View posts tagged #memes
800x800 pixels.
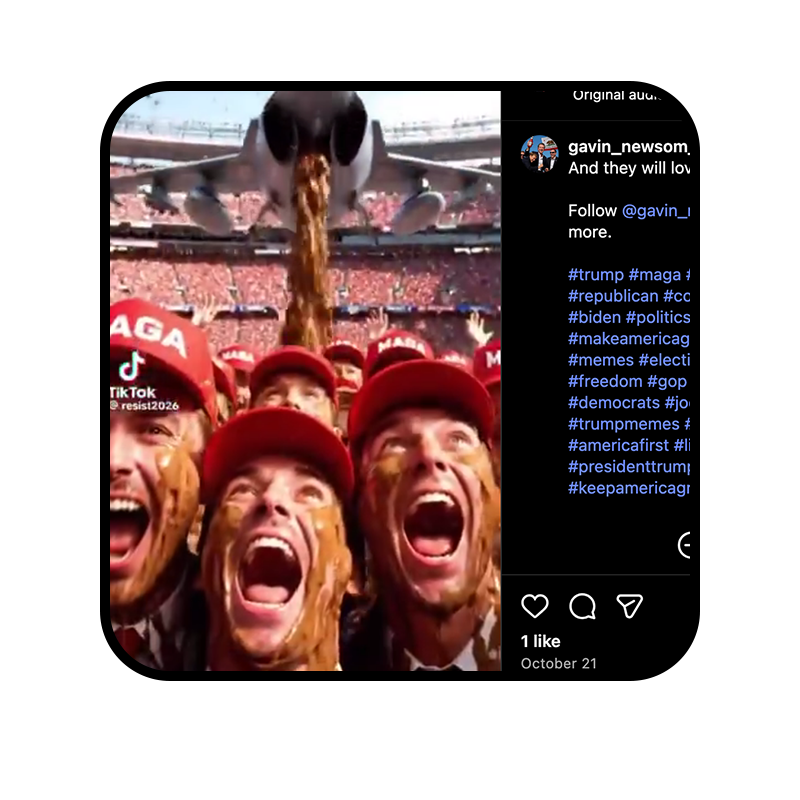[x=600, y=360]
